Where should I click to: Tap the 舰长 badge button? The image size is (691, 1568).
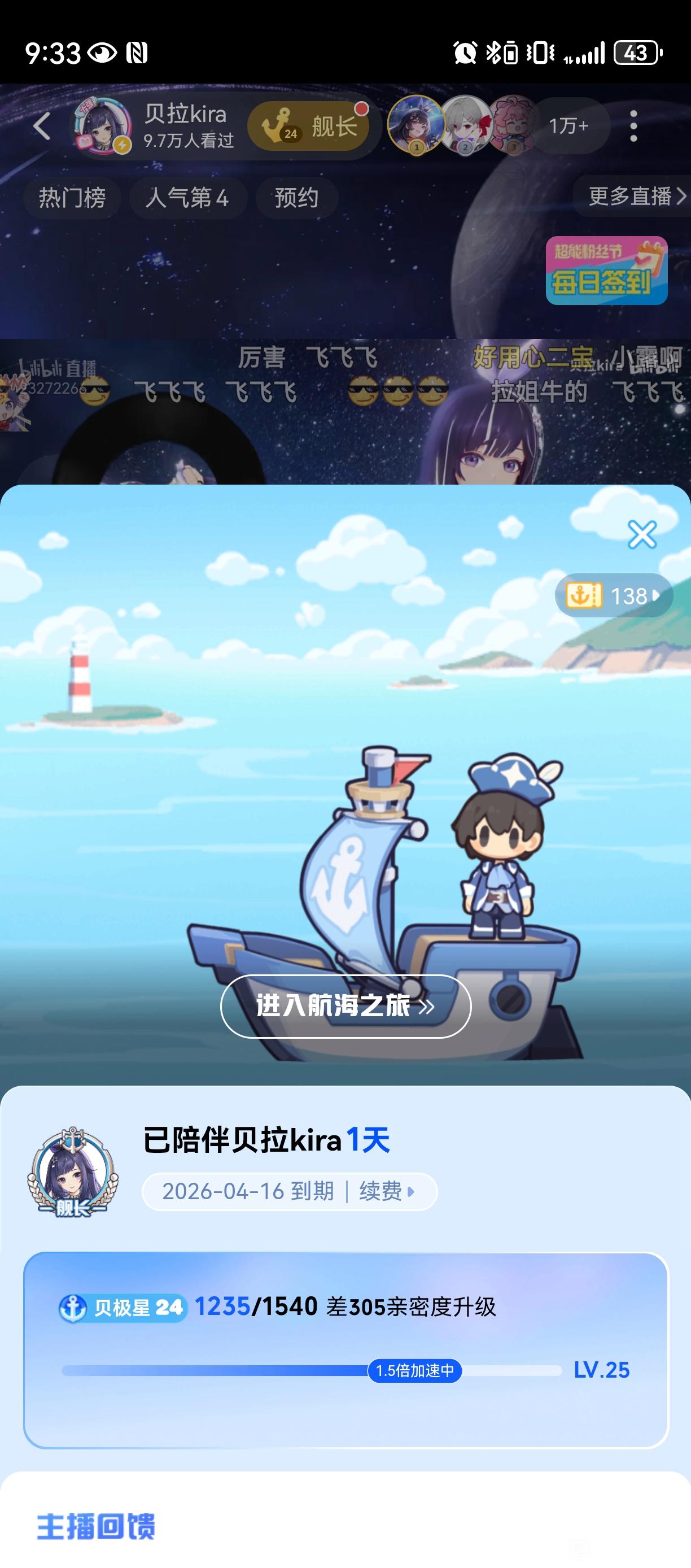pyautogui.click(x=309, y=126)
